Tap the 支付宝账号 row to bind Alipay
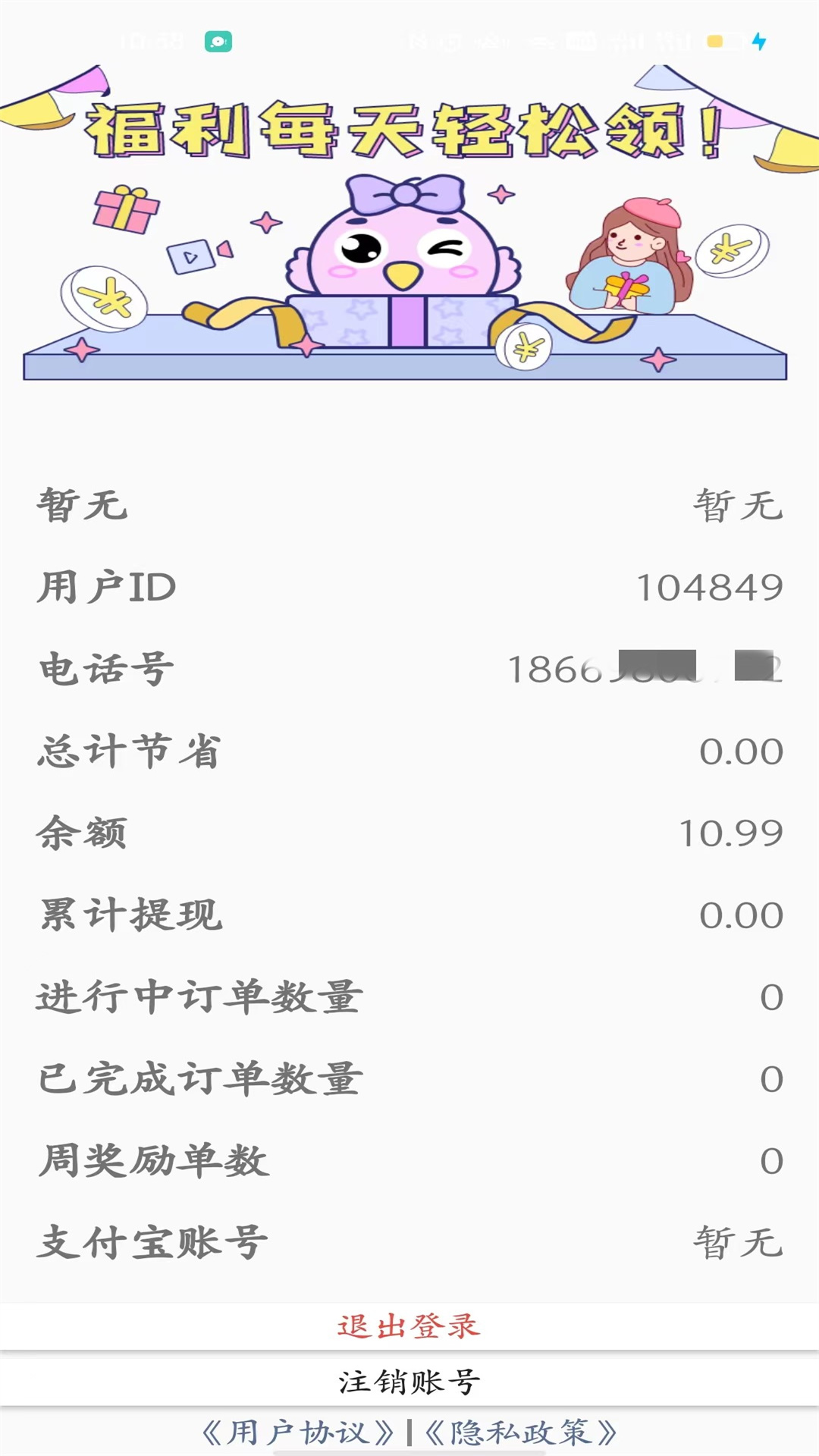The image size is (819, 1456). coord(409,1241)
